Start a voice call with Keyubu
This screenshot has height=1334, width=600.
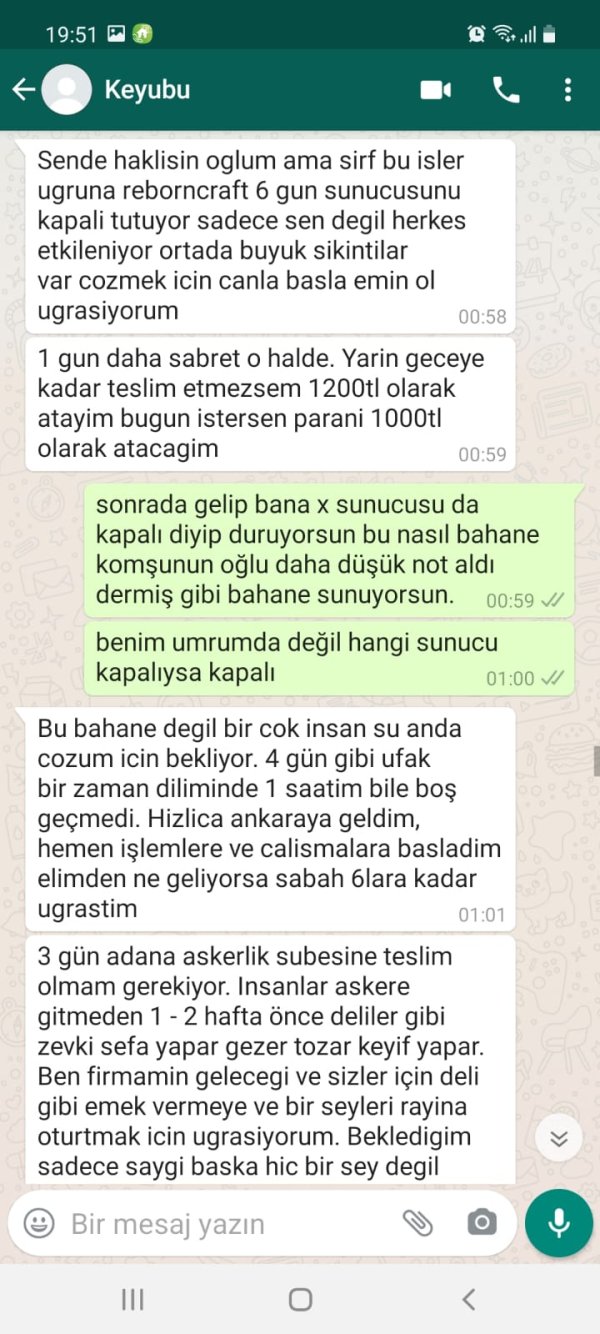(506, 90)
